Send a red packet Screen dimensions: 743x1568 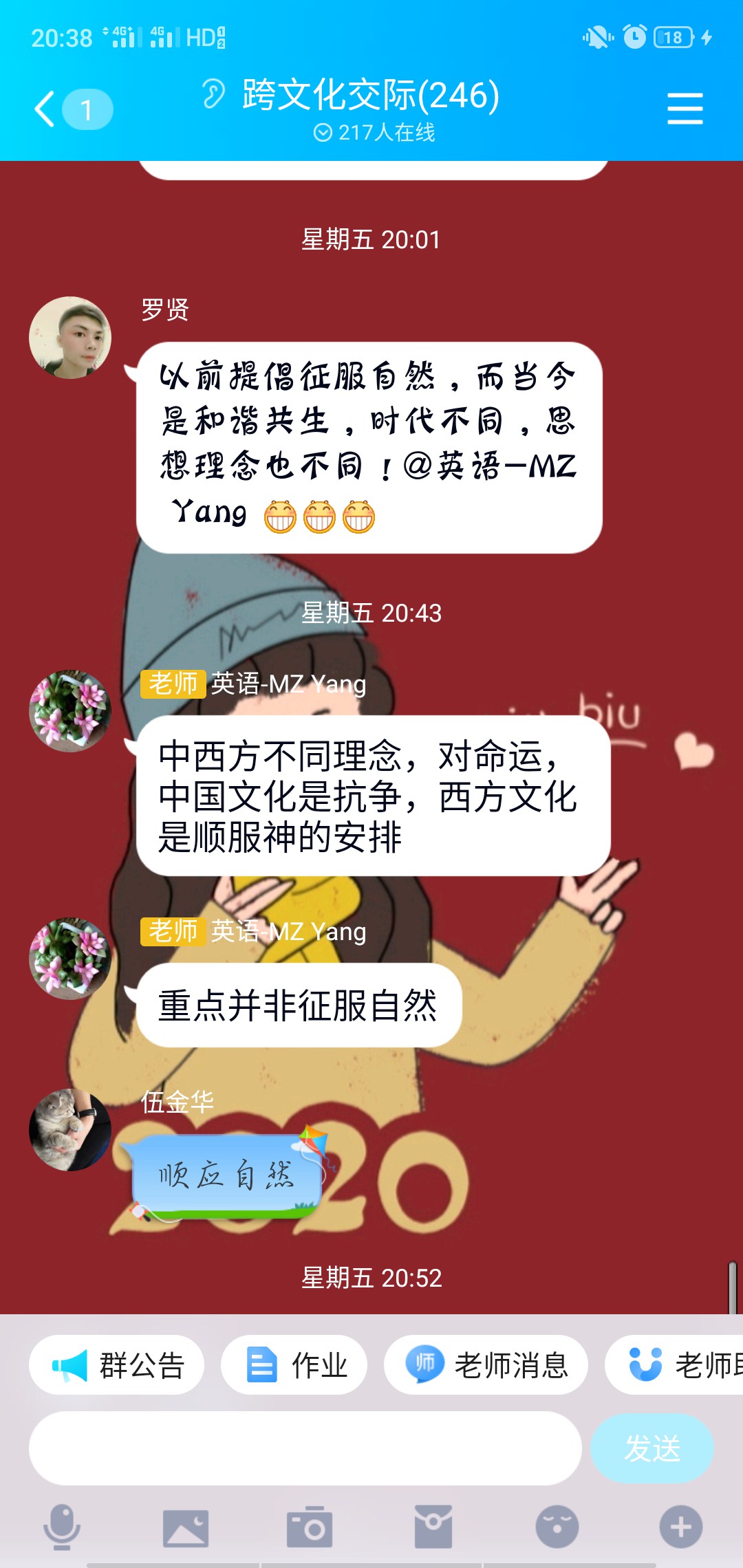click(x=433, y=1527)
